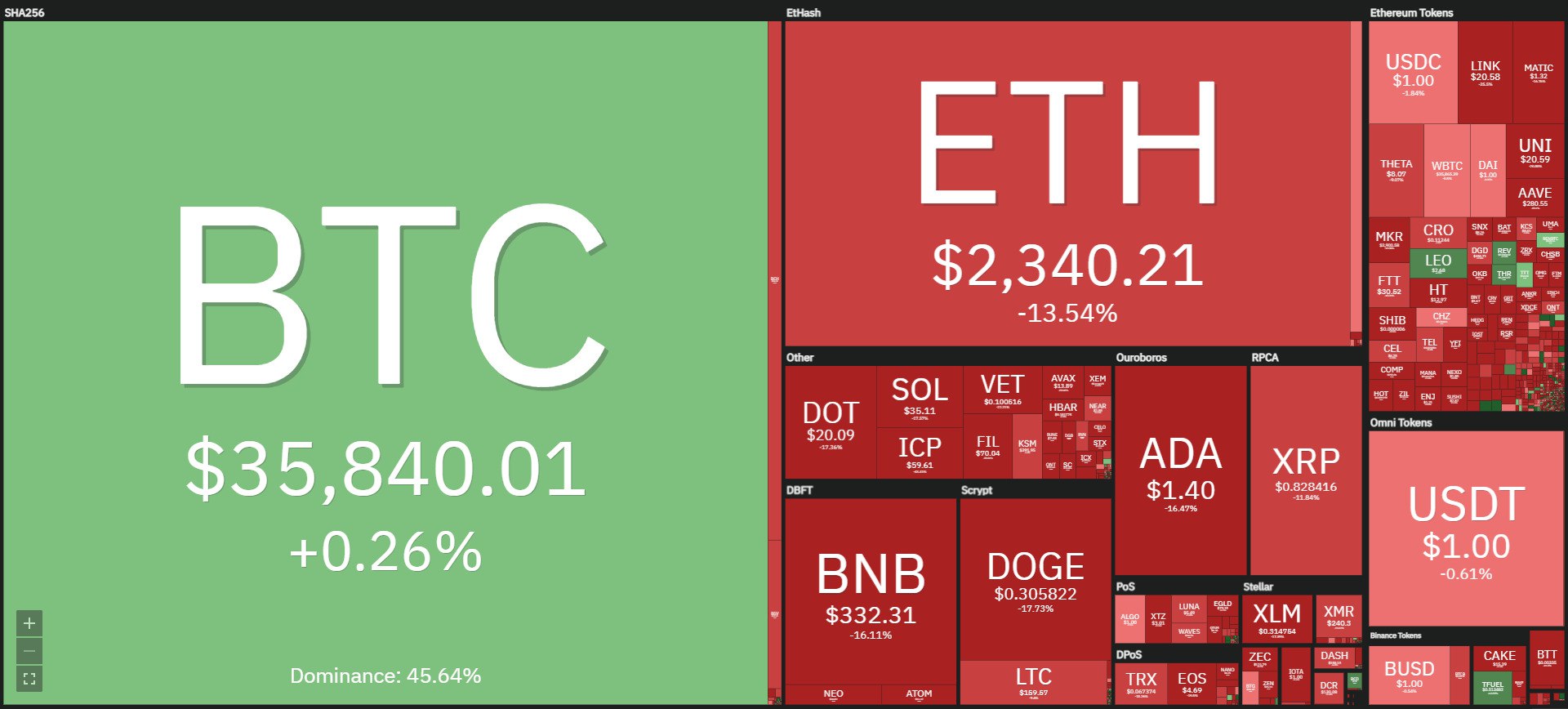Image resolution: width=1568 pixels, height=709 pixels.
Task: Zoom in with the plus button
Action: click(x=29, y=623)
